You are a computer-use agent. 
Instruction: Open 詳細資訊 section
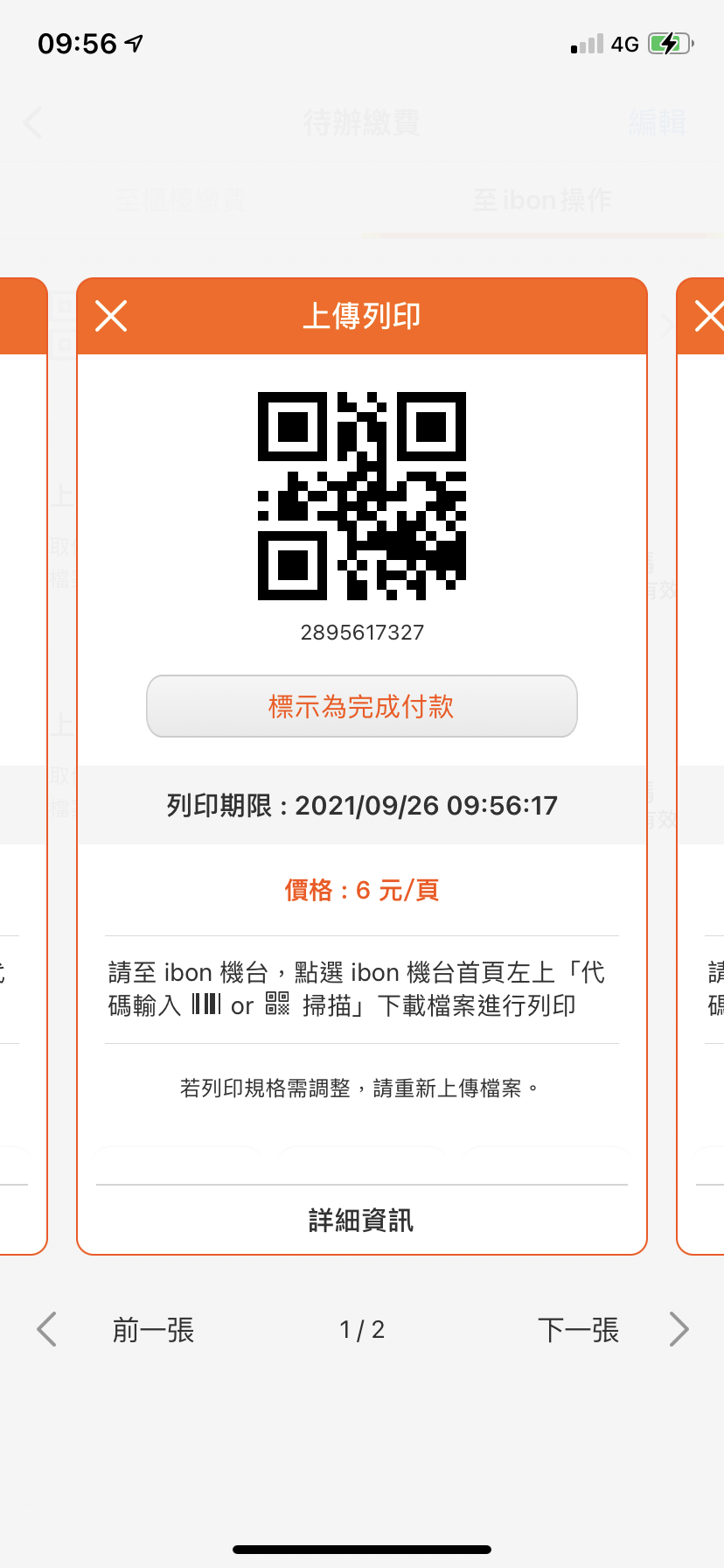[362, 1220]
